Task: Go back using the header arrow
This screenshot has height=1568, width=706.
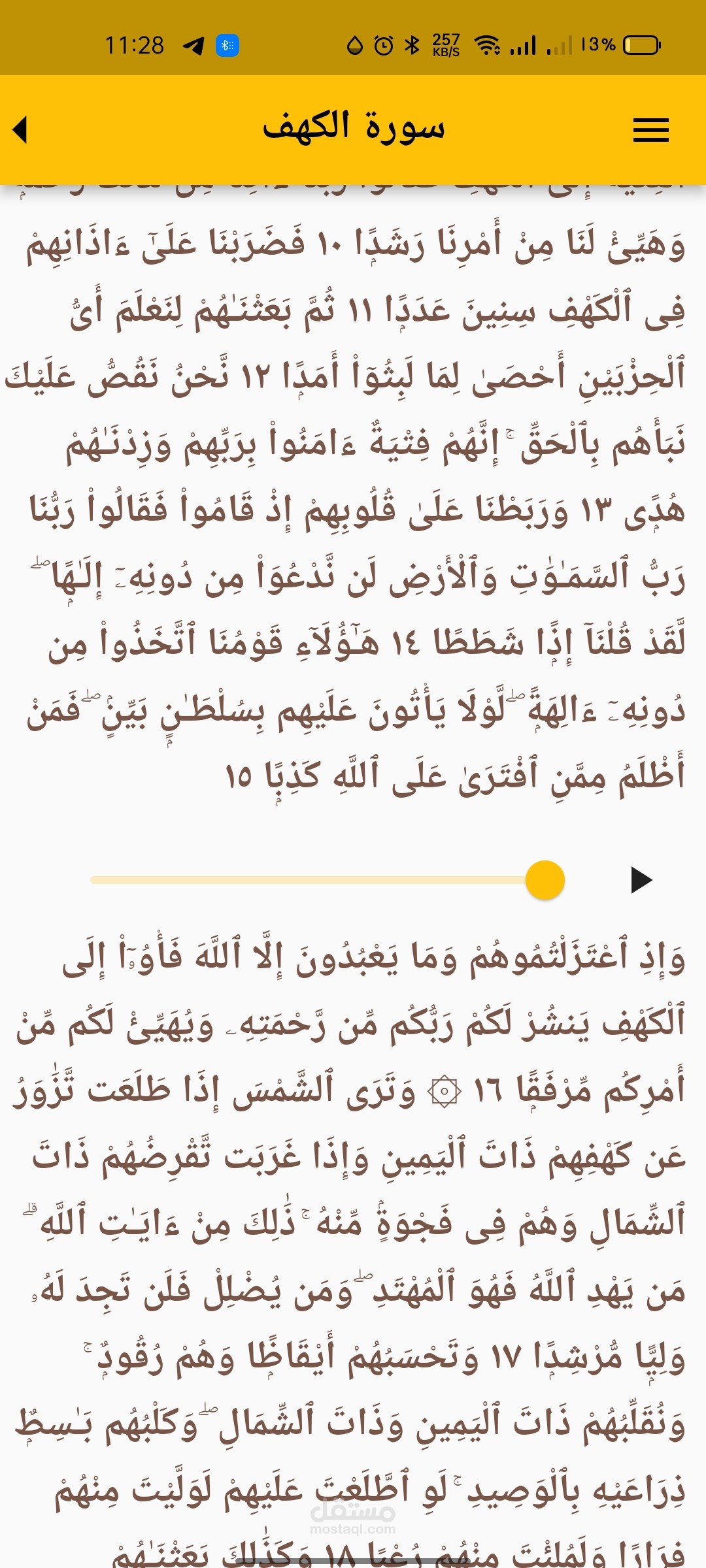Action: (20, 129)
